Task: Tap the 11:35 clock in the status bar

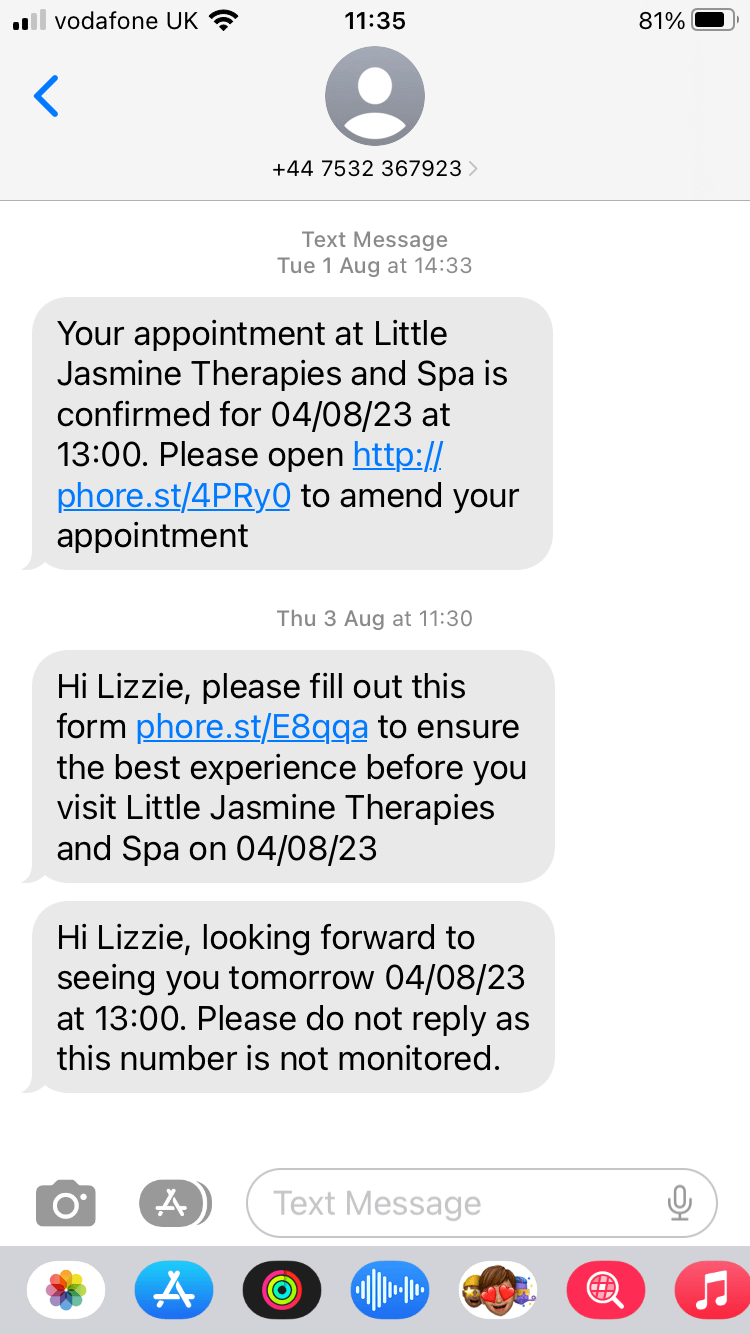Action: 374,20
